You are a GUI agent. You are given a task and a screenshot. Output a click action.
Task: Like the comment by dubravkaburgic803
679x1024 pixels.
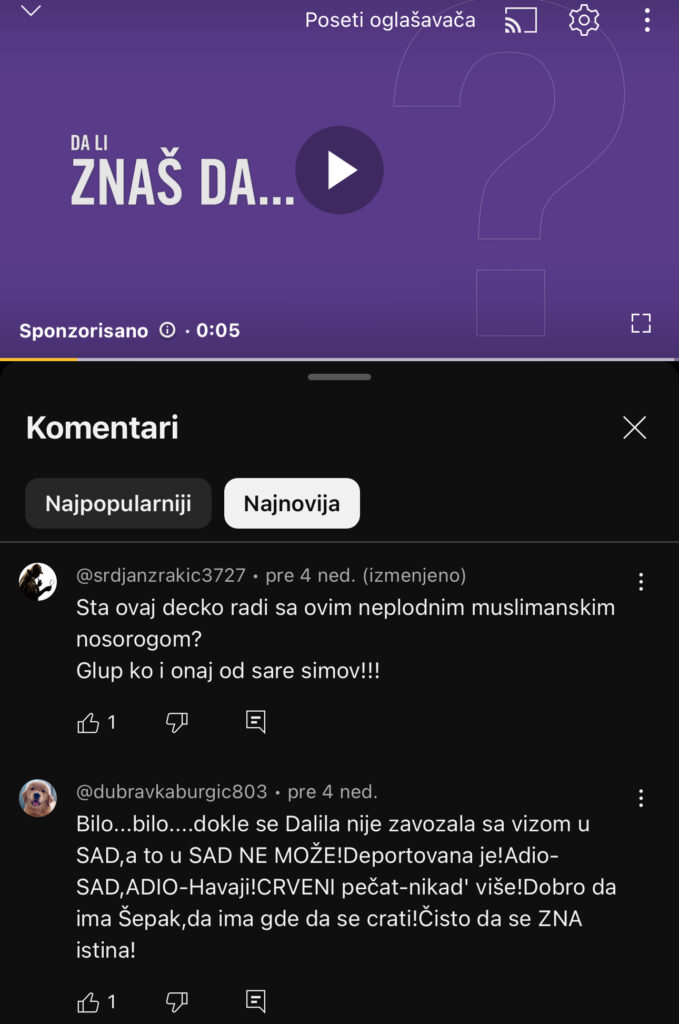point(88,1001)
